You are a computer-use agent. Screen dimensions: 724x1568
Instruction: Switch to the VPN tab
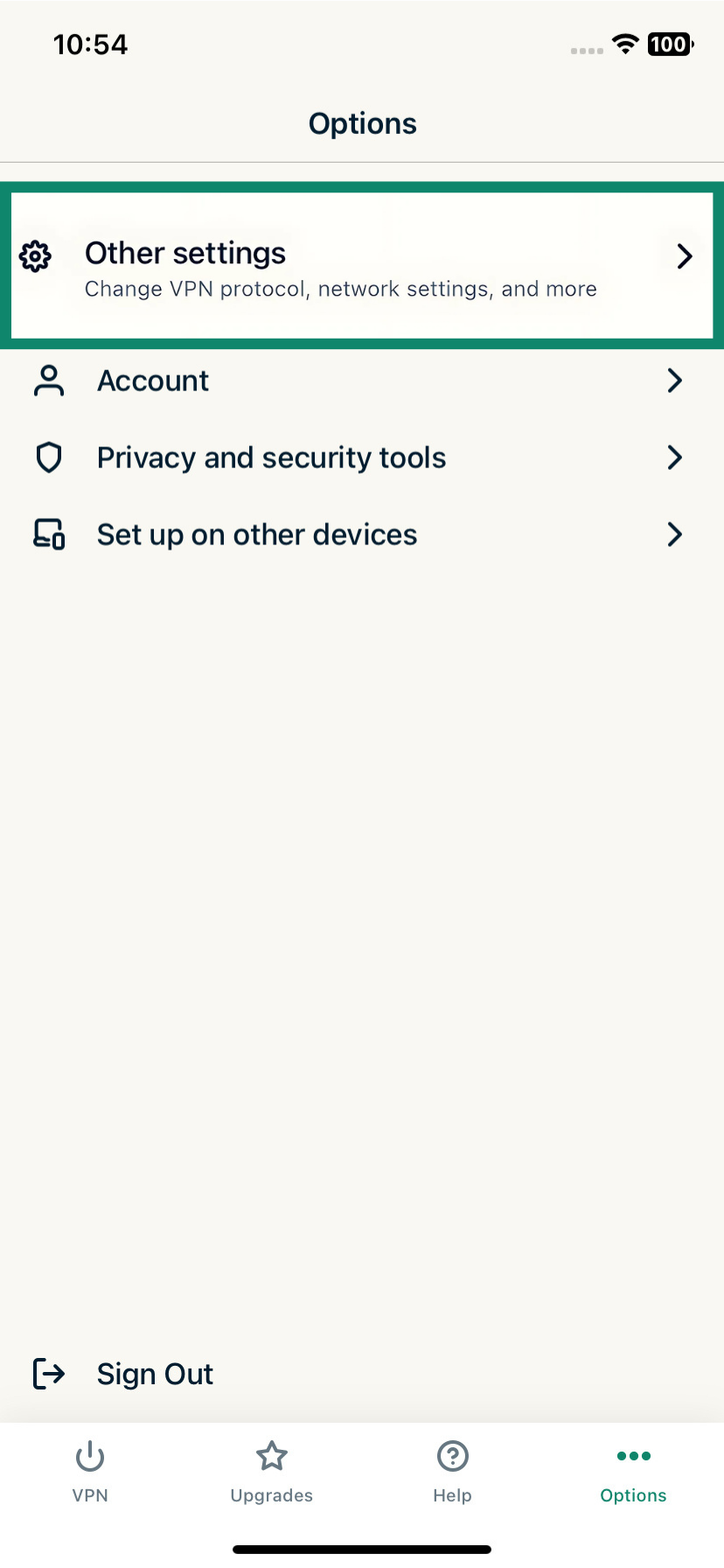(90, 1472)
